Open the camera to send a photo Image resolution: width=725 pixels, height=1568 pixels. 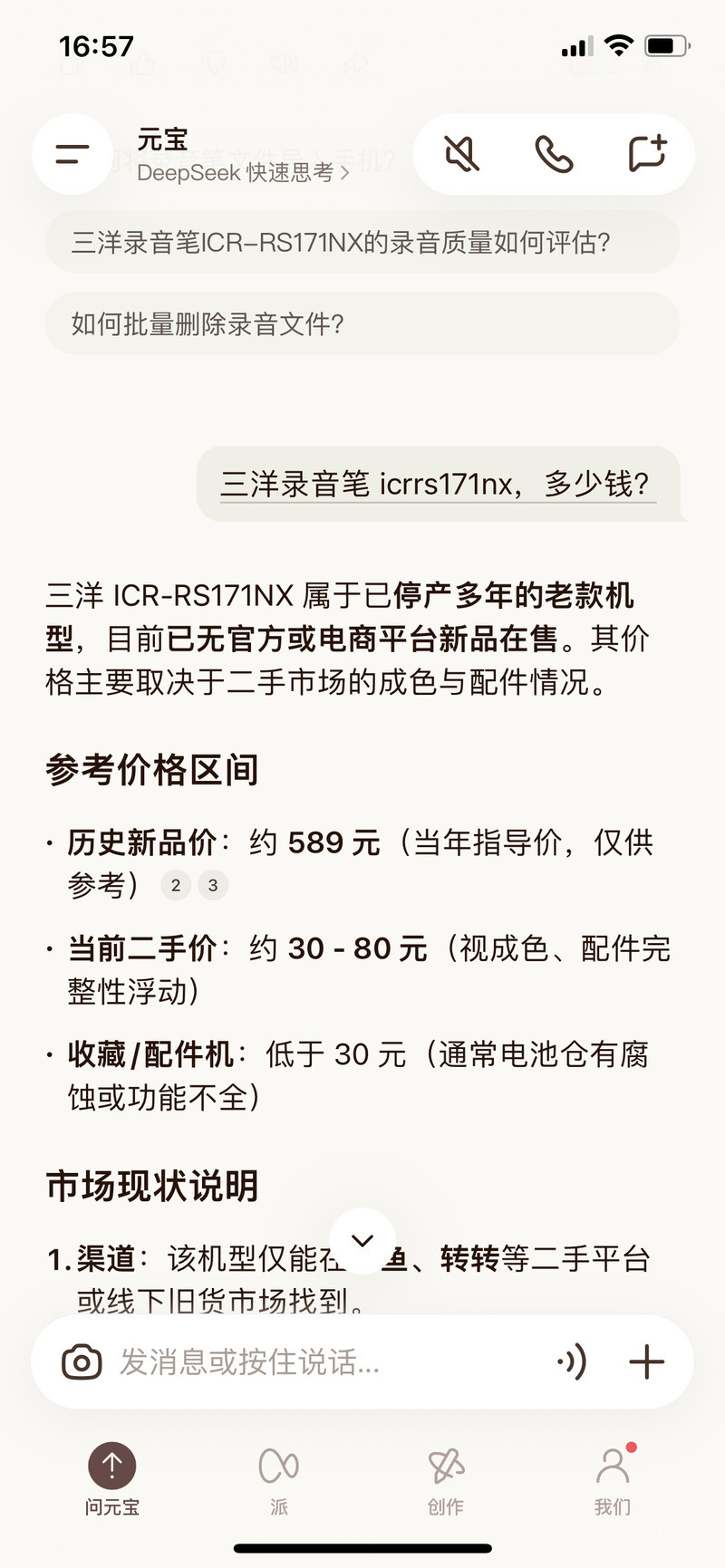pos(82,1361)
